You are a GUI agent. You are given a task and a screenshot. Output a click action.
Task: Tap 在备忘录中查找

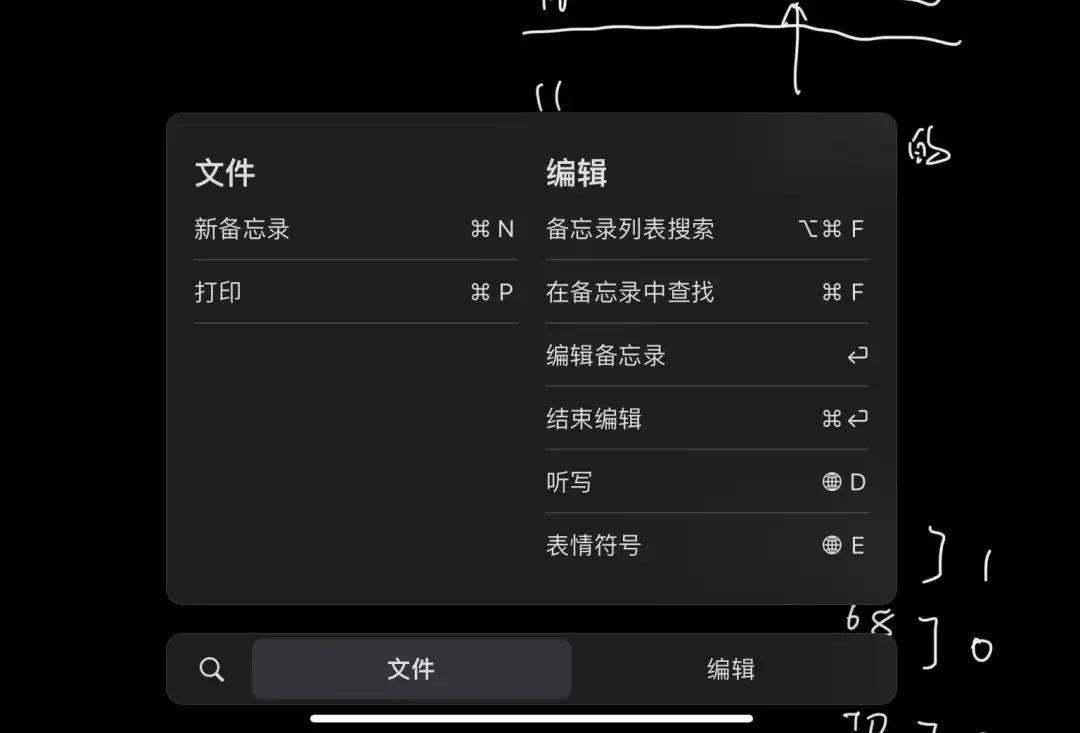(x=706, y=292)
